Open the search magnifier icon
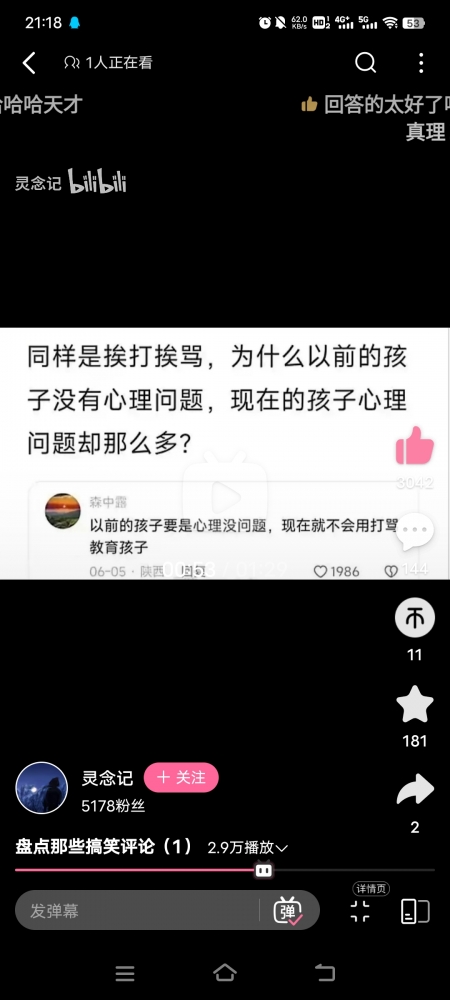 point(365,62)
